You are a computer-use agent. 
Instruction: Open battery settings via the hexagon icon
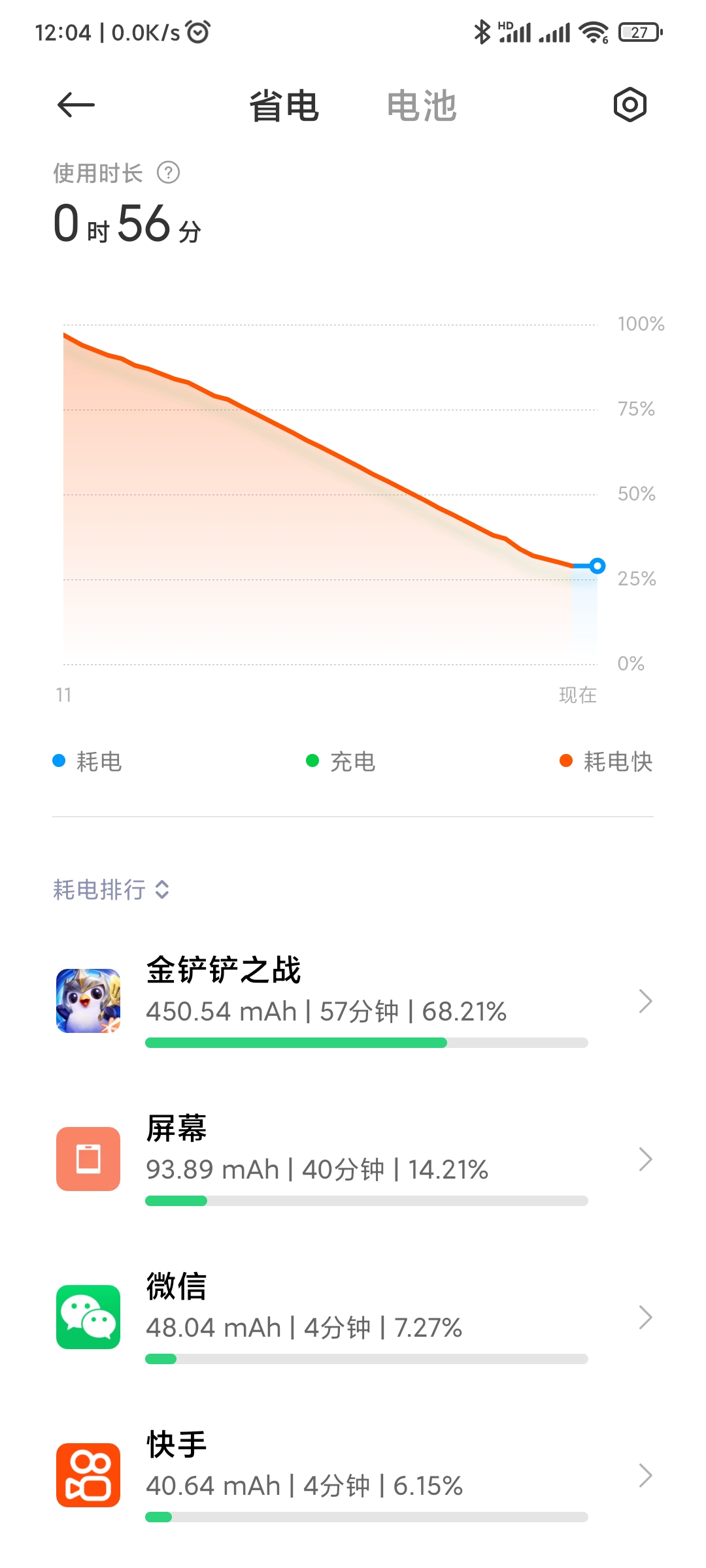pos(630,105)
